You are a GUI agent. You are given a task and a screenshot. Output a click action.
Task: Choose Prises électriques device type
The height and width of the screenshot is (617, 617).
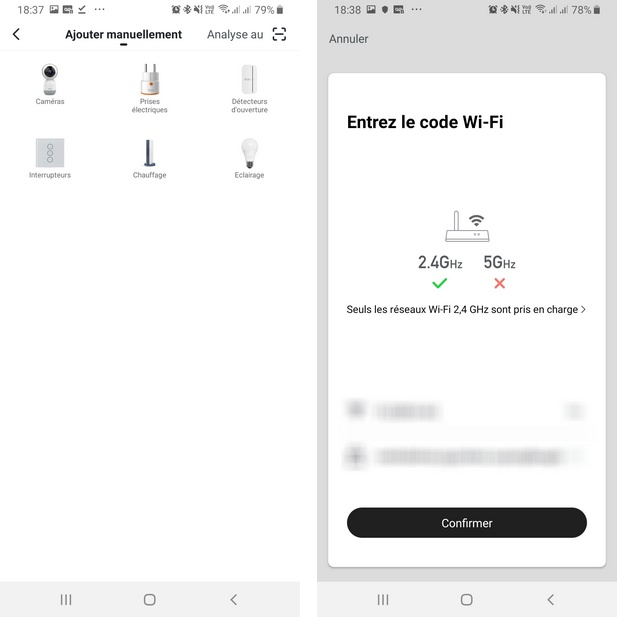pyautogui.click(x=149, y=88)
